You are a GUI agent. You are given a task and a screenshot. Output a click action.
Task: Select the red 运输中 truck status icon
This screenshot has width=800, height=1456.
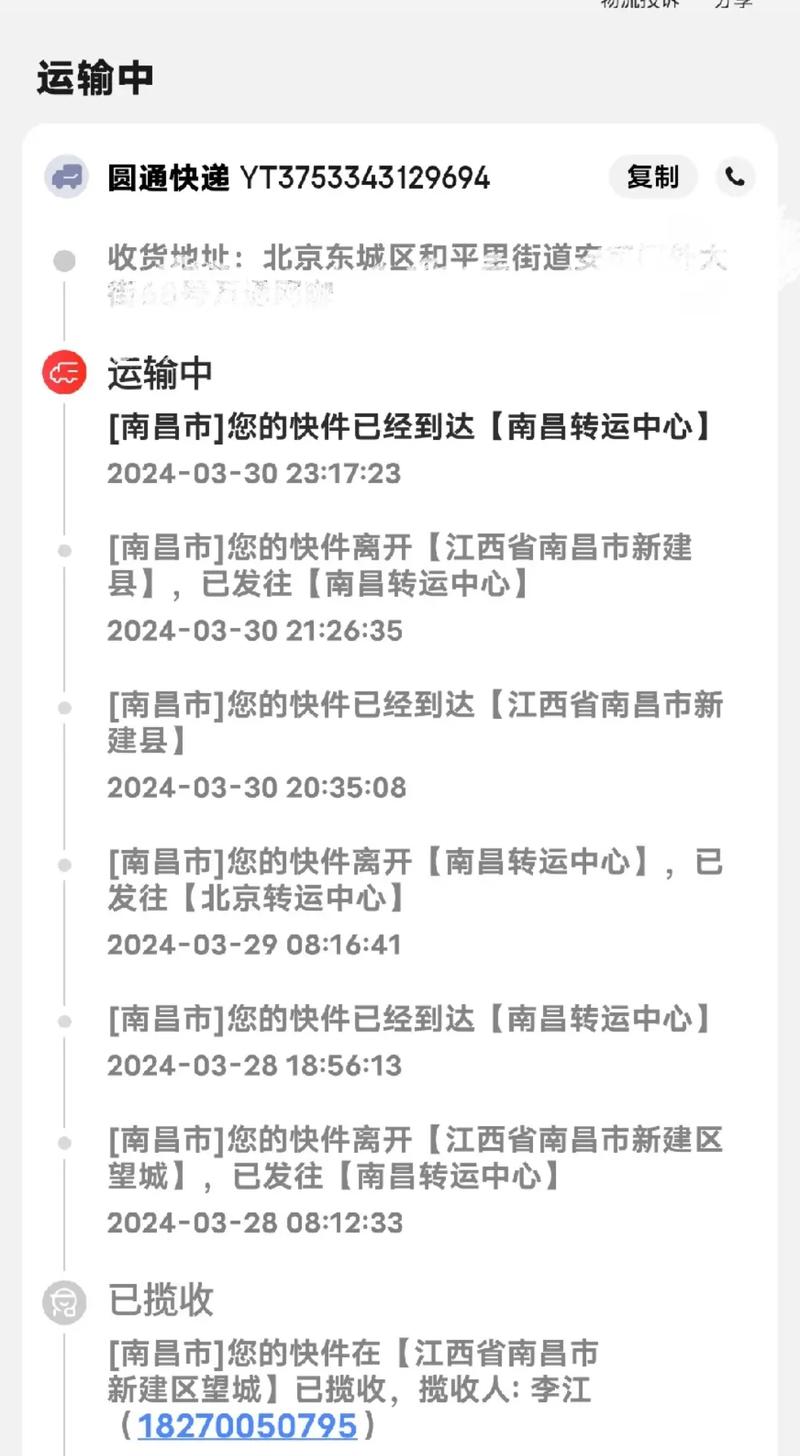64,372
